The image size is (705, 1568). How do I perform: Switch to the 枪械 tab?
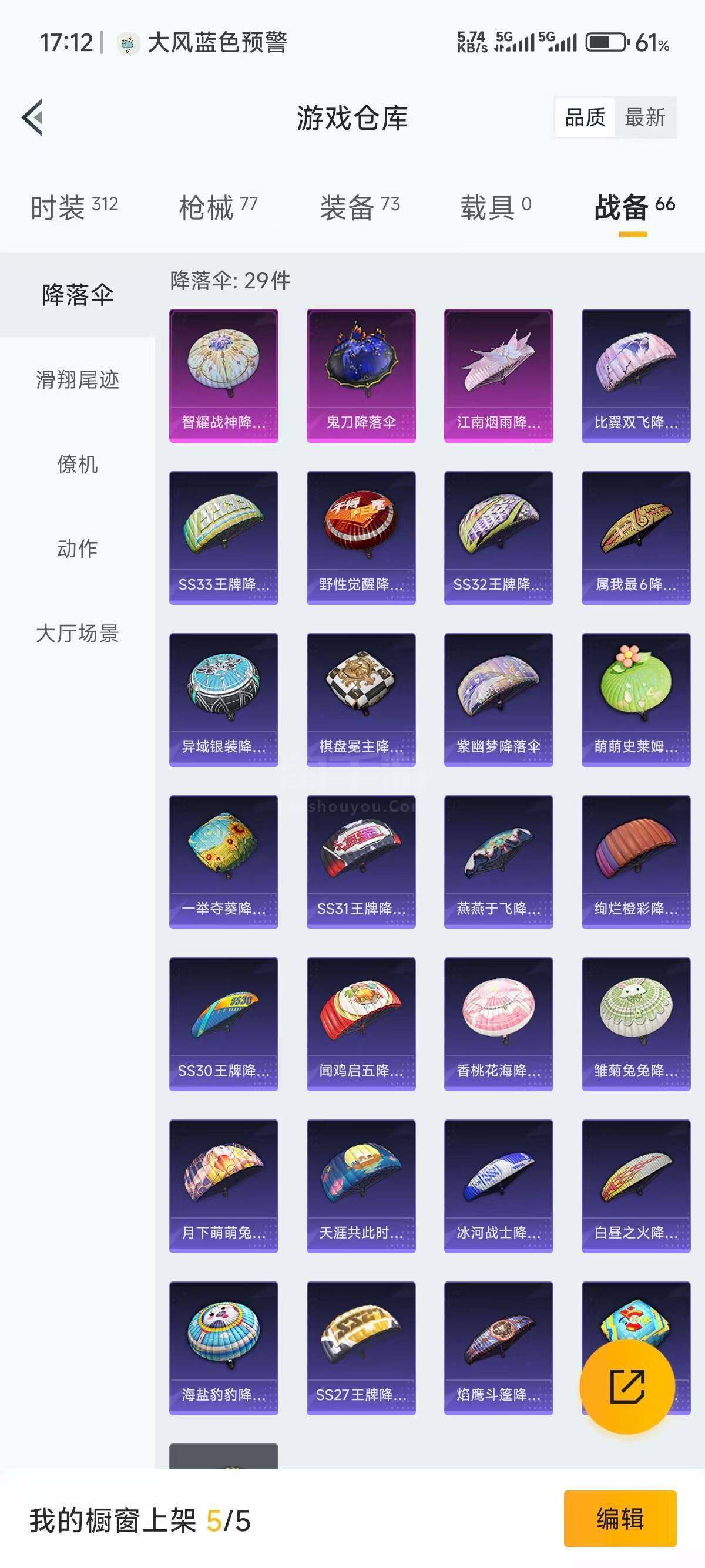(218, 207)
